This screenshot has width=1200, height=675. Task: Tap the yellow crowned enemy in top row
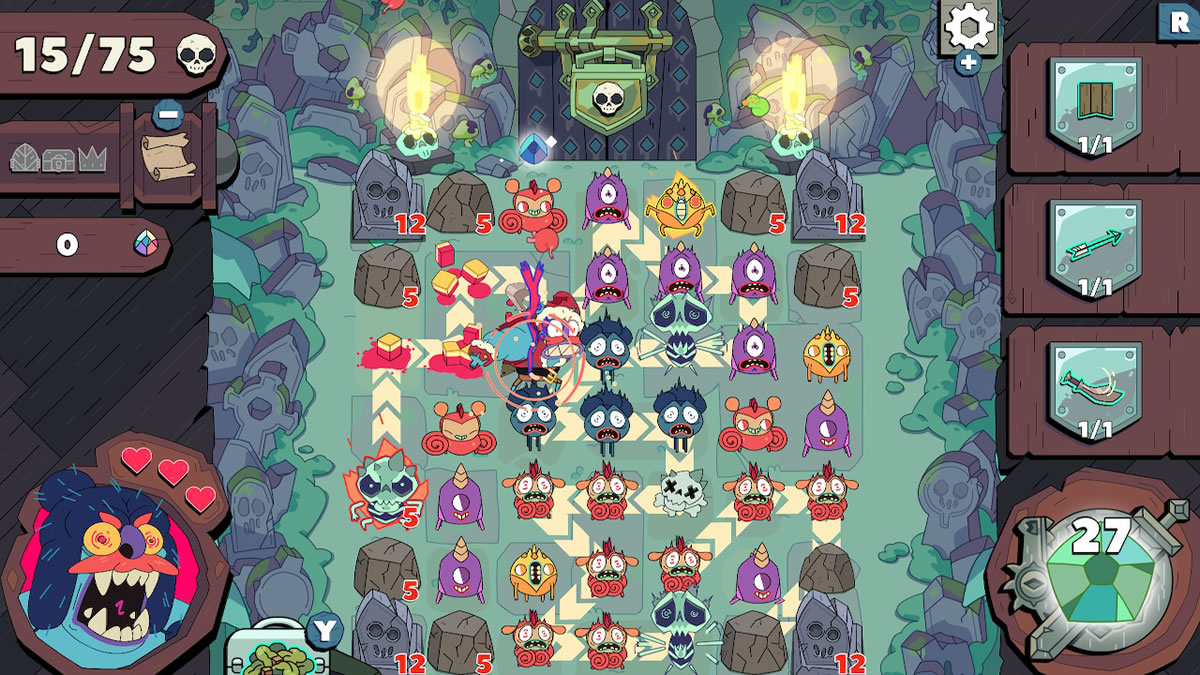(679, 204)
